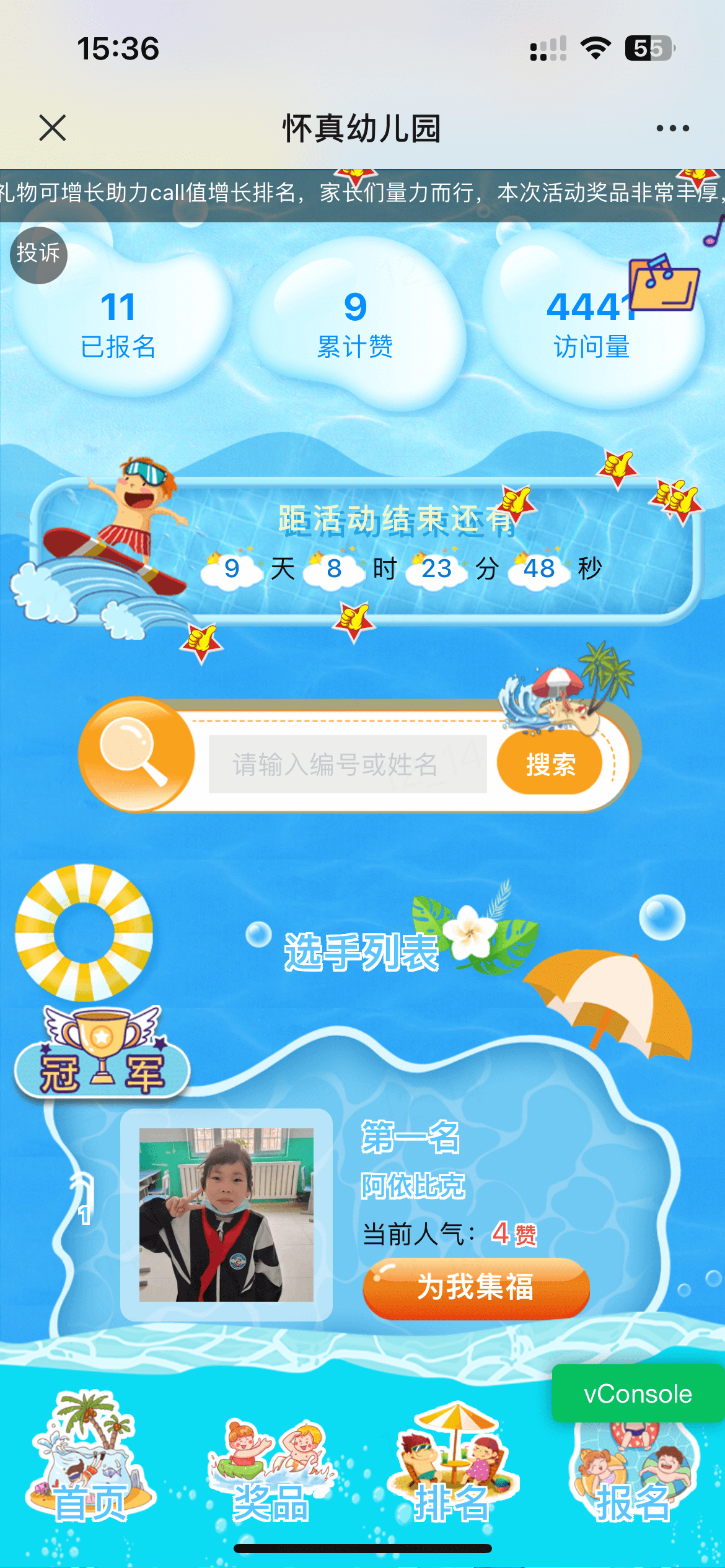The image size is (725, 1568).
Task: Open the three-dot more options menu
Action: 672,128
